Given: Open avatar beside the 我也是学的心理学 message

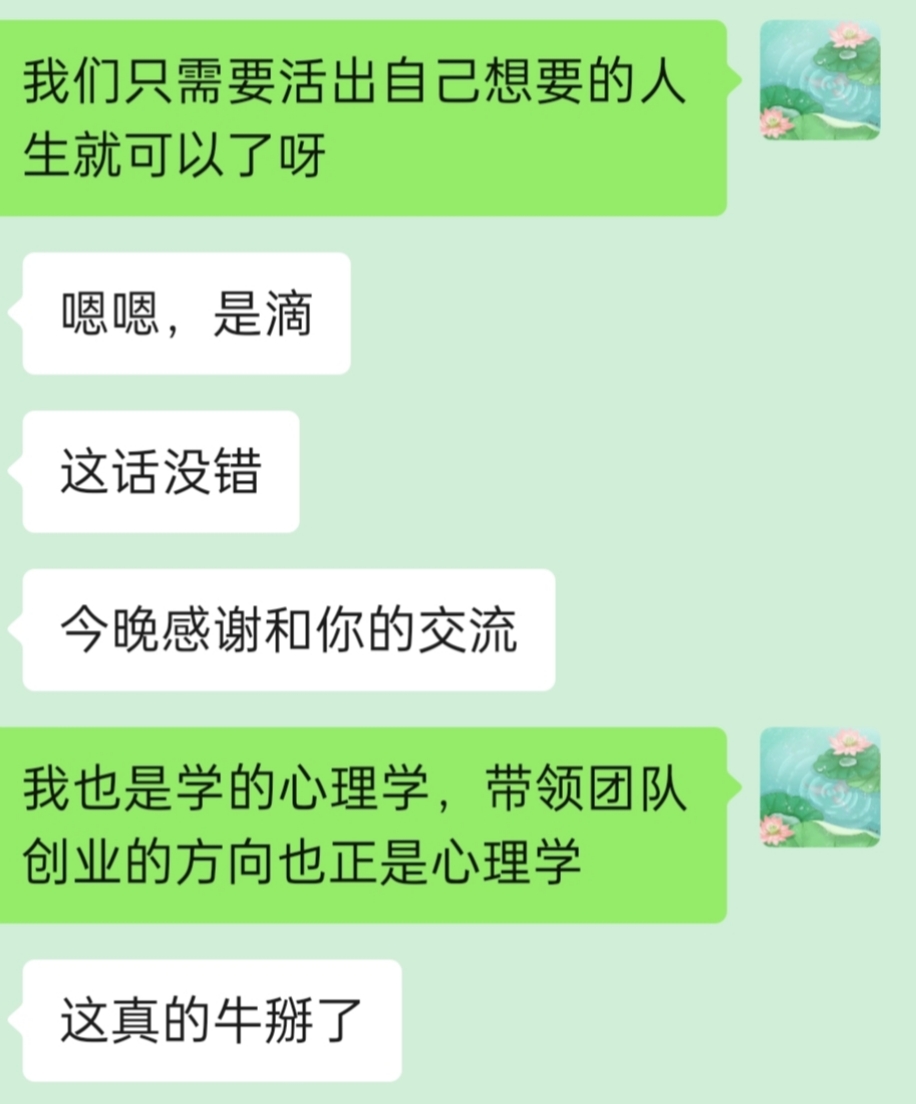Looking at the screenshot, I should coord(820,787).
